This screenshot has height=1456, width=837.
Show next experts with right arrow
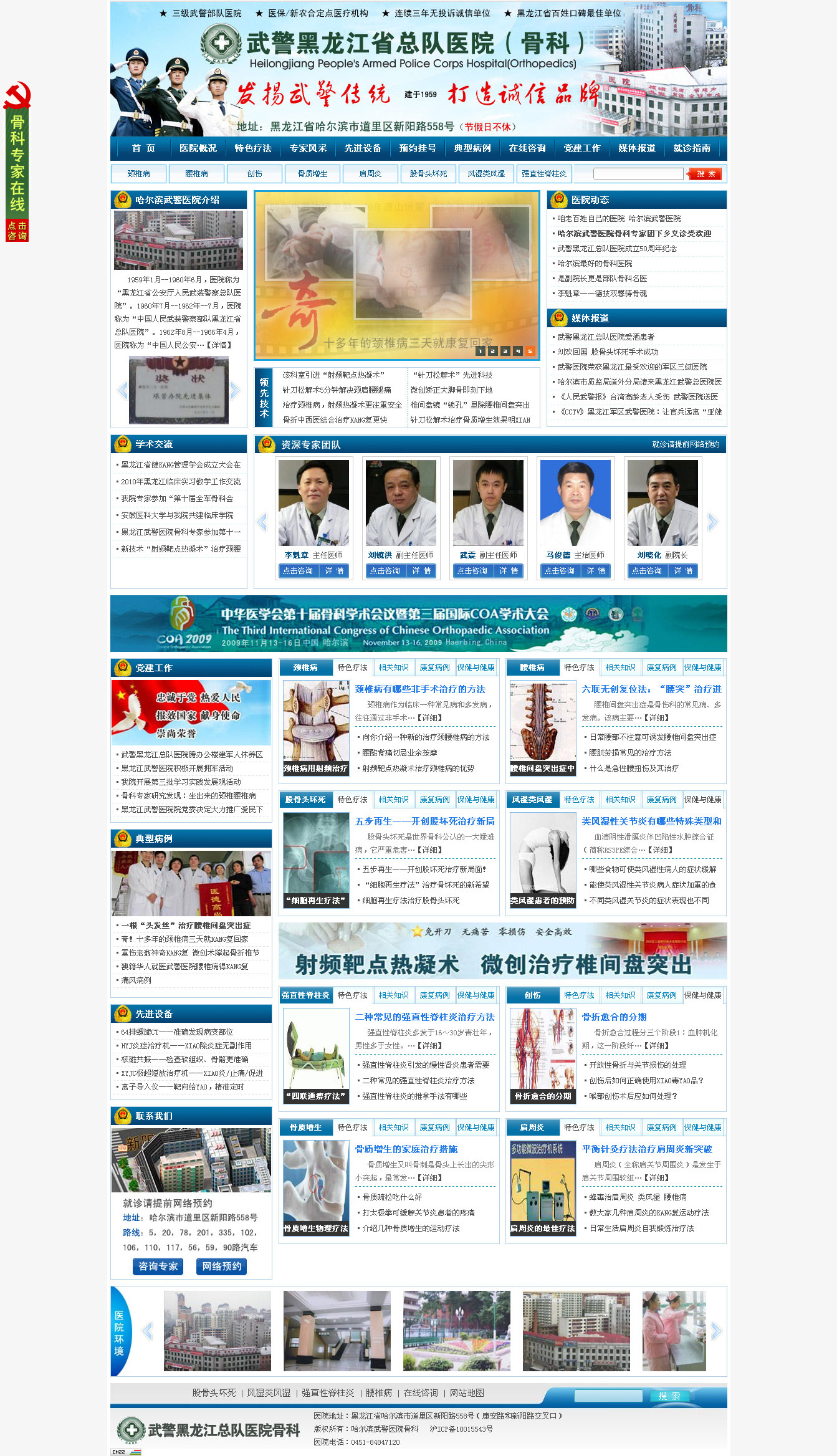click(x=712, y=522)
